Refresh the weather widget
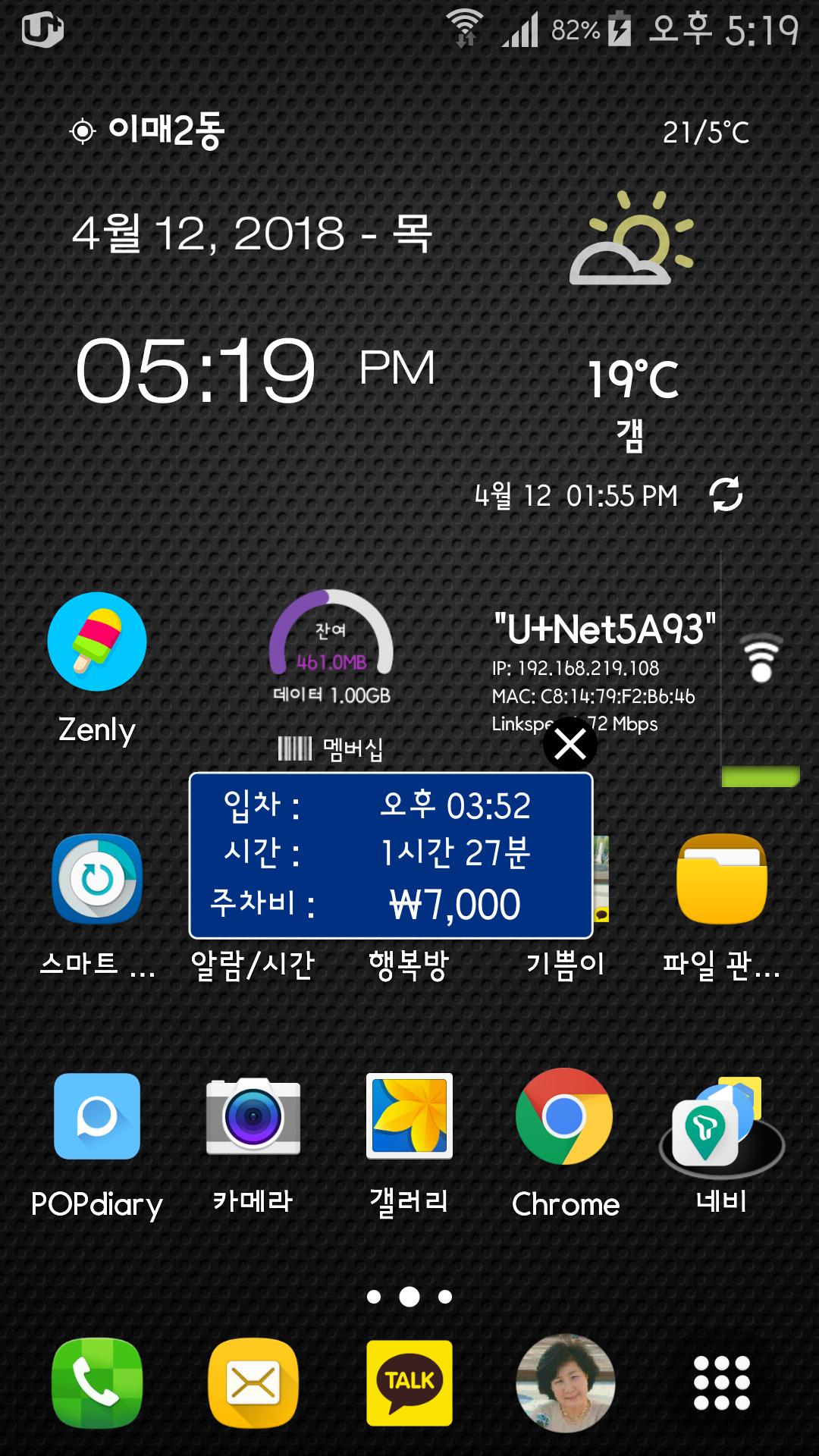 (725, 494)
